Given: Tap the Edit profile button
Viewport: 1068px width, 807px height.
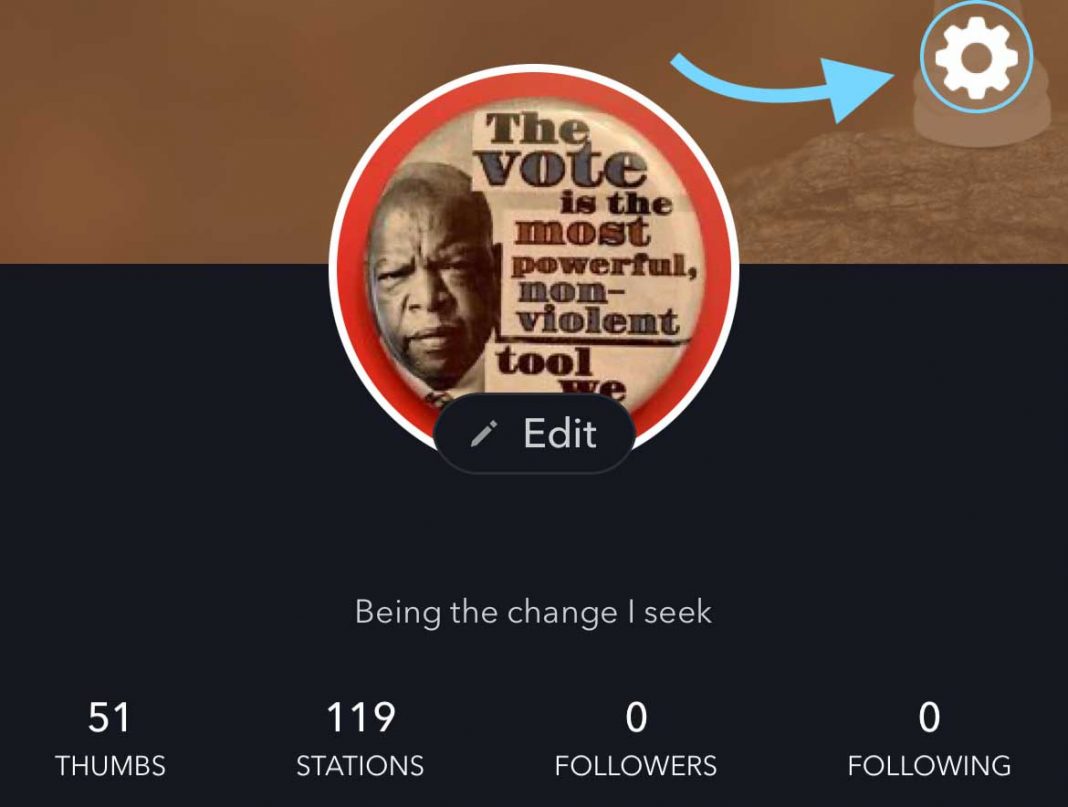Looking at the screenshot, I should 534,434.
